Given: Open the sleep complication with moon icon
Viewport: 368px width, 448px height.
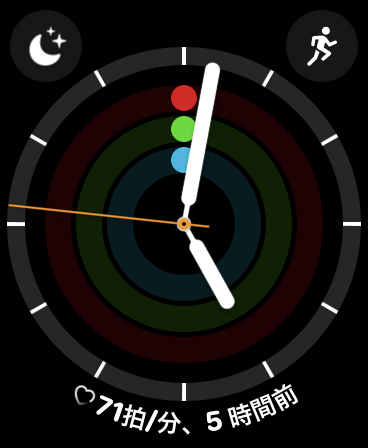Looking at the screenshot, I should click(46, 46).
